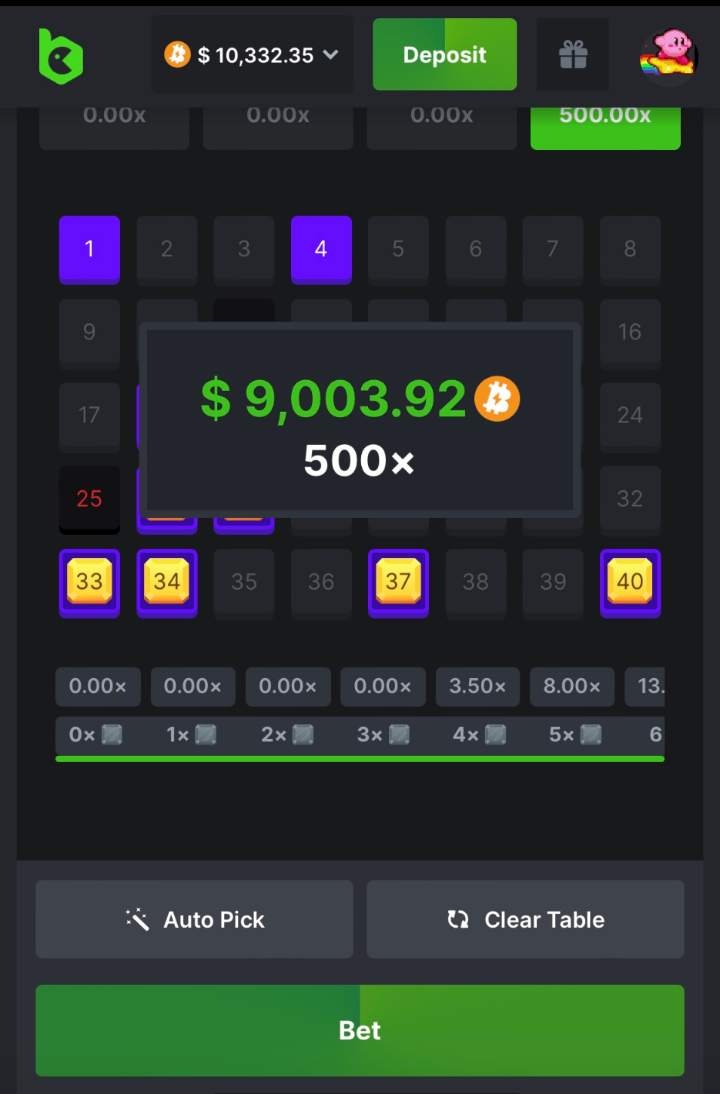Viewport: 720px width, 1094px height.
Task: Select number 4 tile
Action: [x=321, y=249]
